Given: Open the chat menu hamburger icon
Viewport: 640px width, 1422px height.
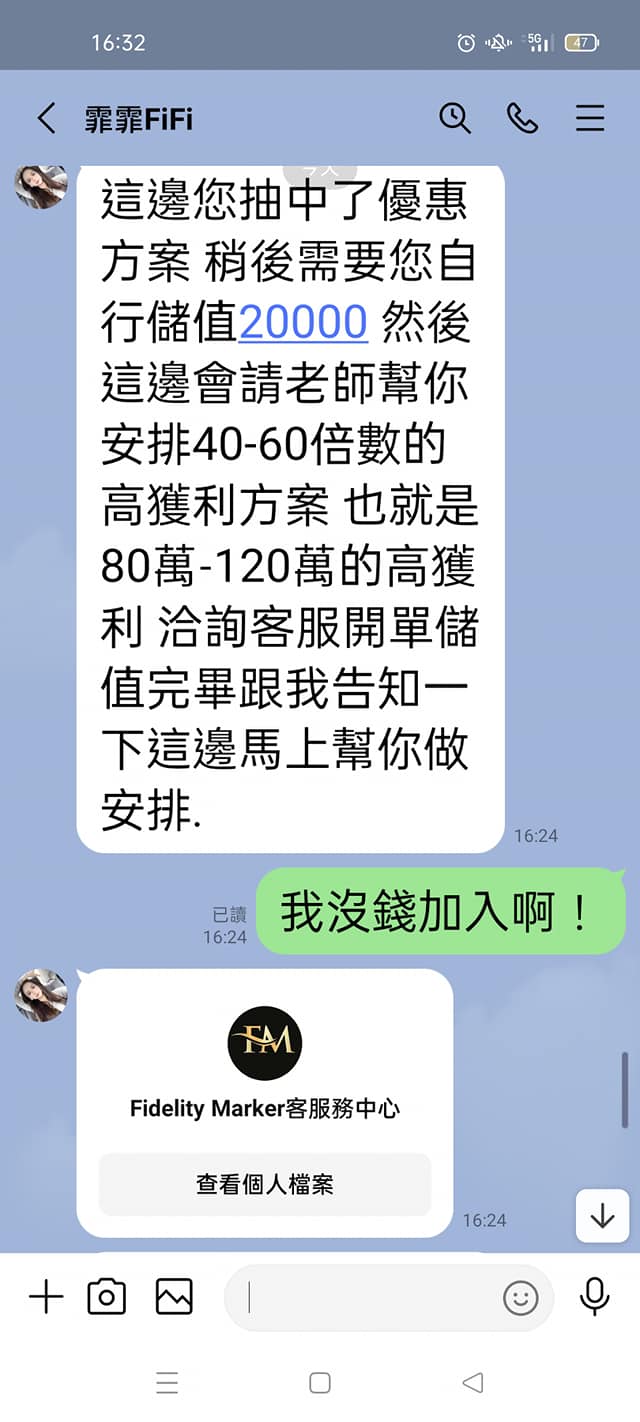Looking at the screenshot, I should point(590,118).
